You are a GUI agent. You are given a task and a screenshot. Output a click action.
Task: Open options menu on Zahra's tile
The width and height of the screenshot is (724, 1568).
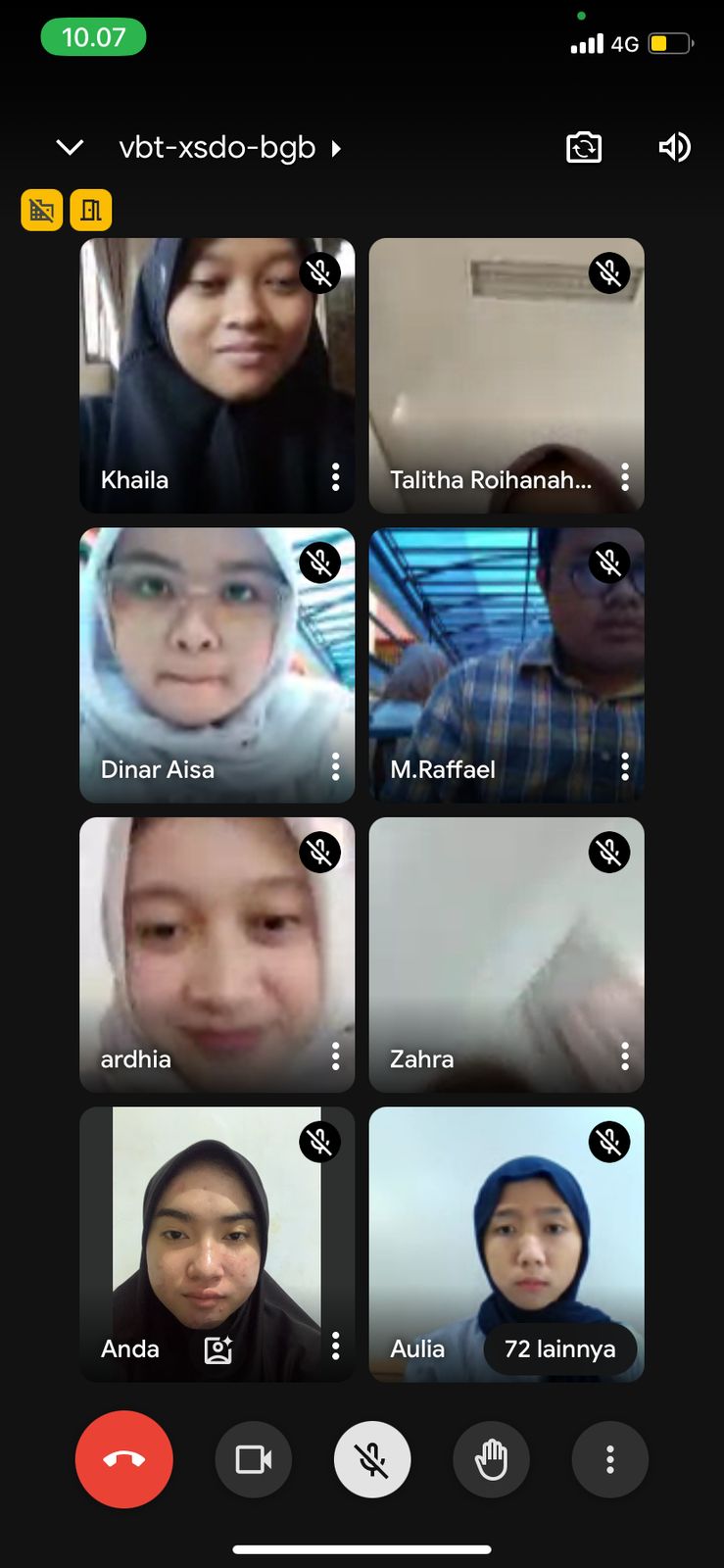[624, 1055]
